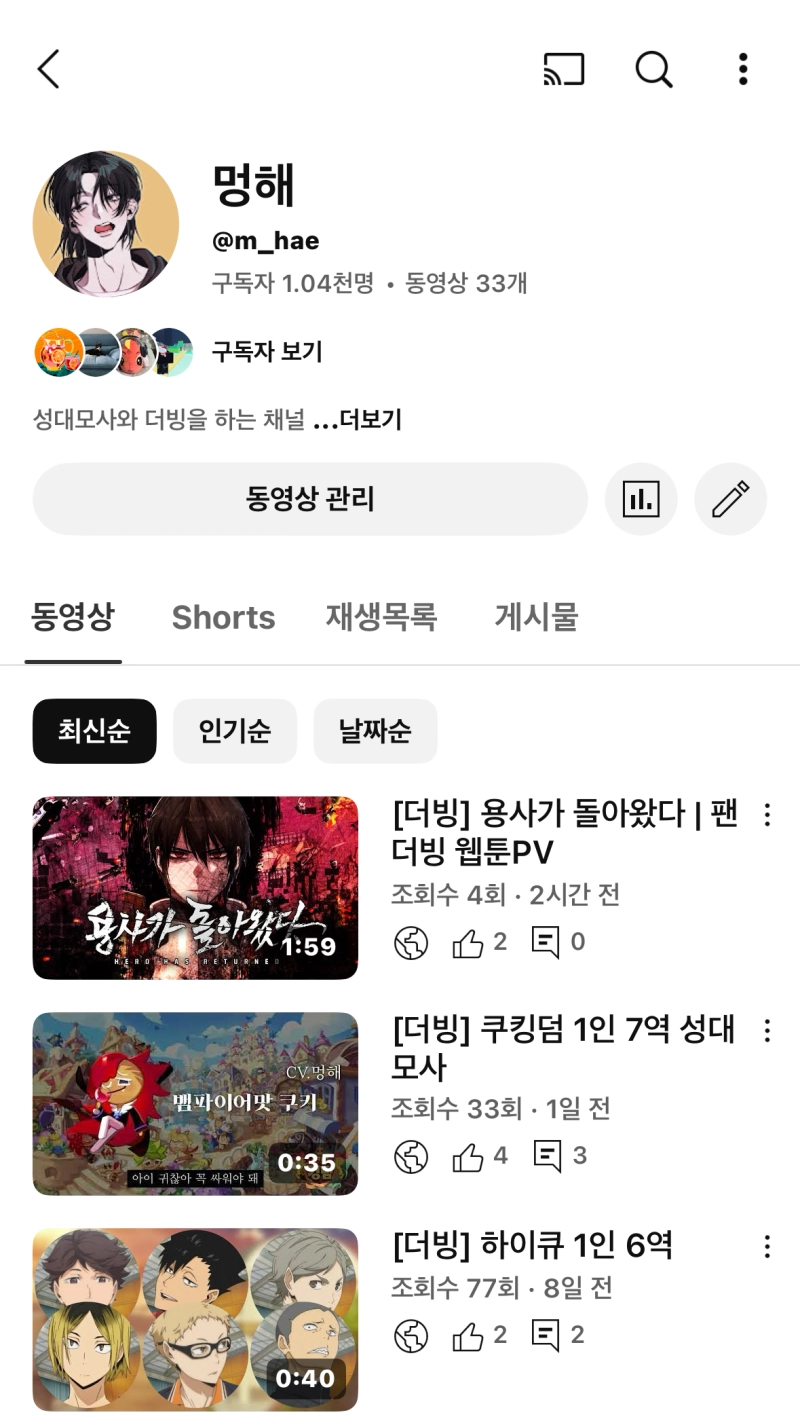Open channel search magnifier
The width and height of the screenshot is (800, 1419).
pyautogui.click(x=654, y=69)
